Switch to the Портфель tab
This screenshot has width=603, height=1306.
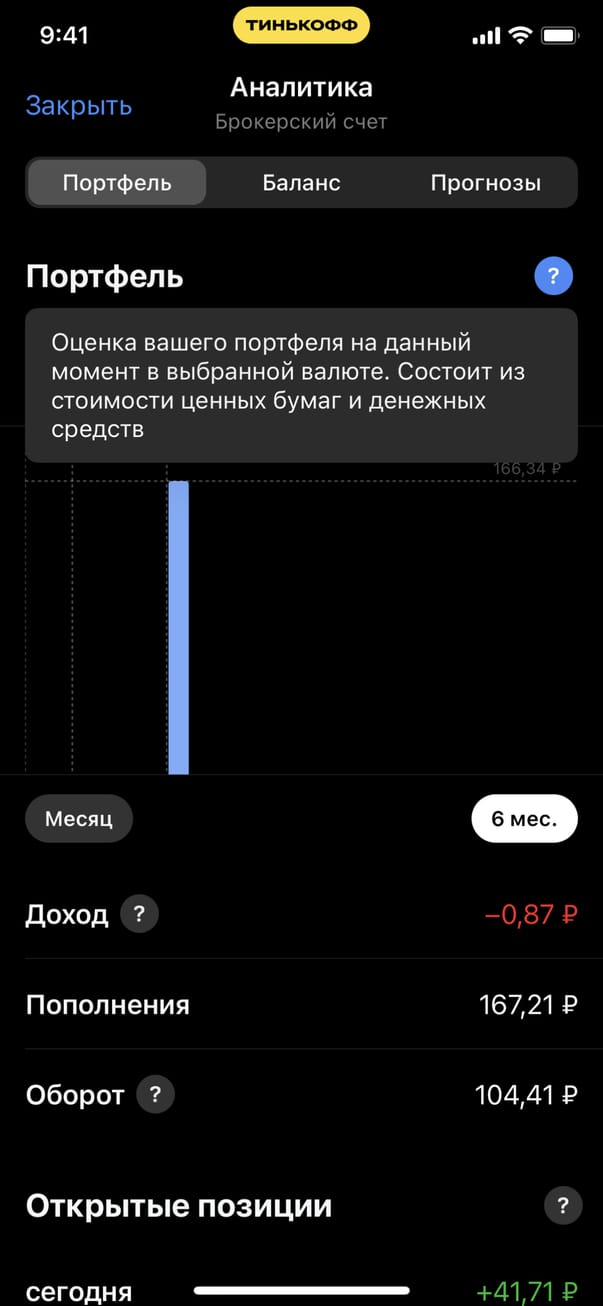click(117, 183)
